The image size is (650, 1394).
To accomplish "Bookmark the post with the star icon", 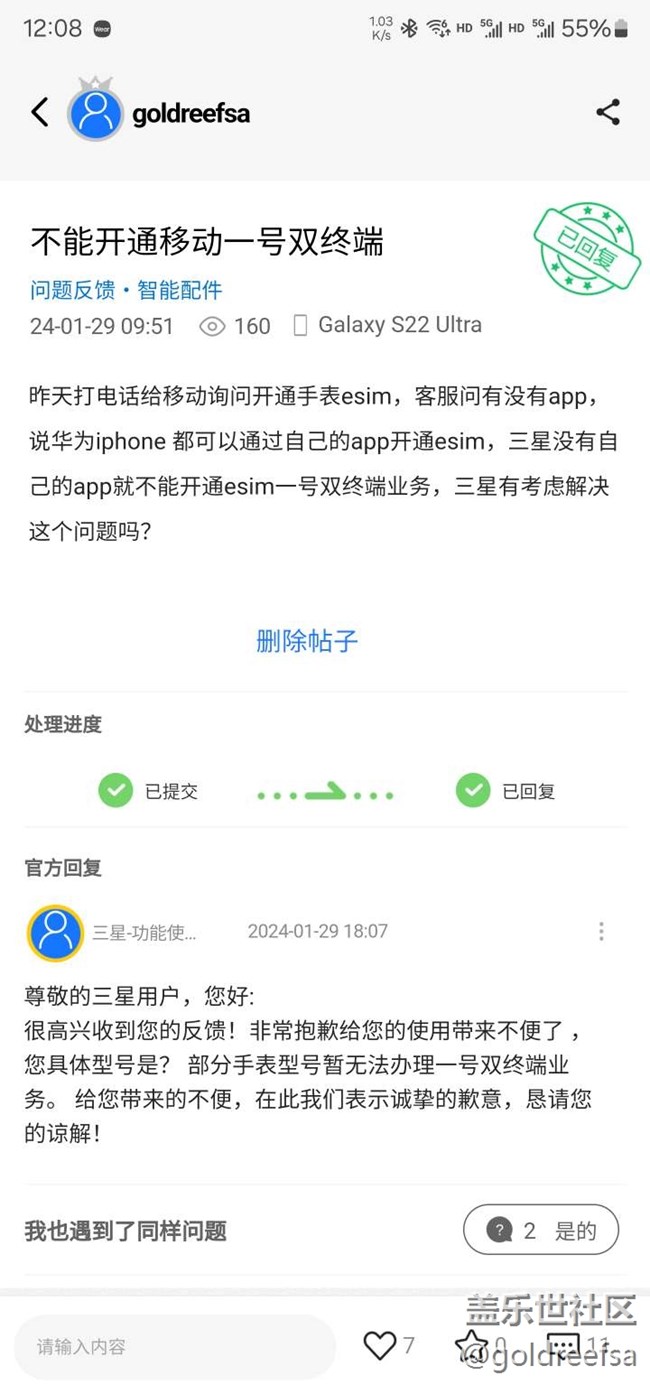I will [471, 1345].
